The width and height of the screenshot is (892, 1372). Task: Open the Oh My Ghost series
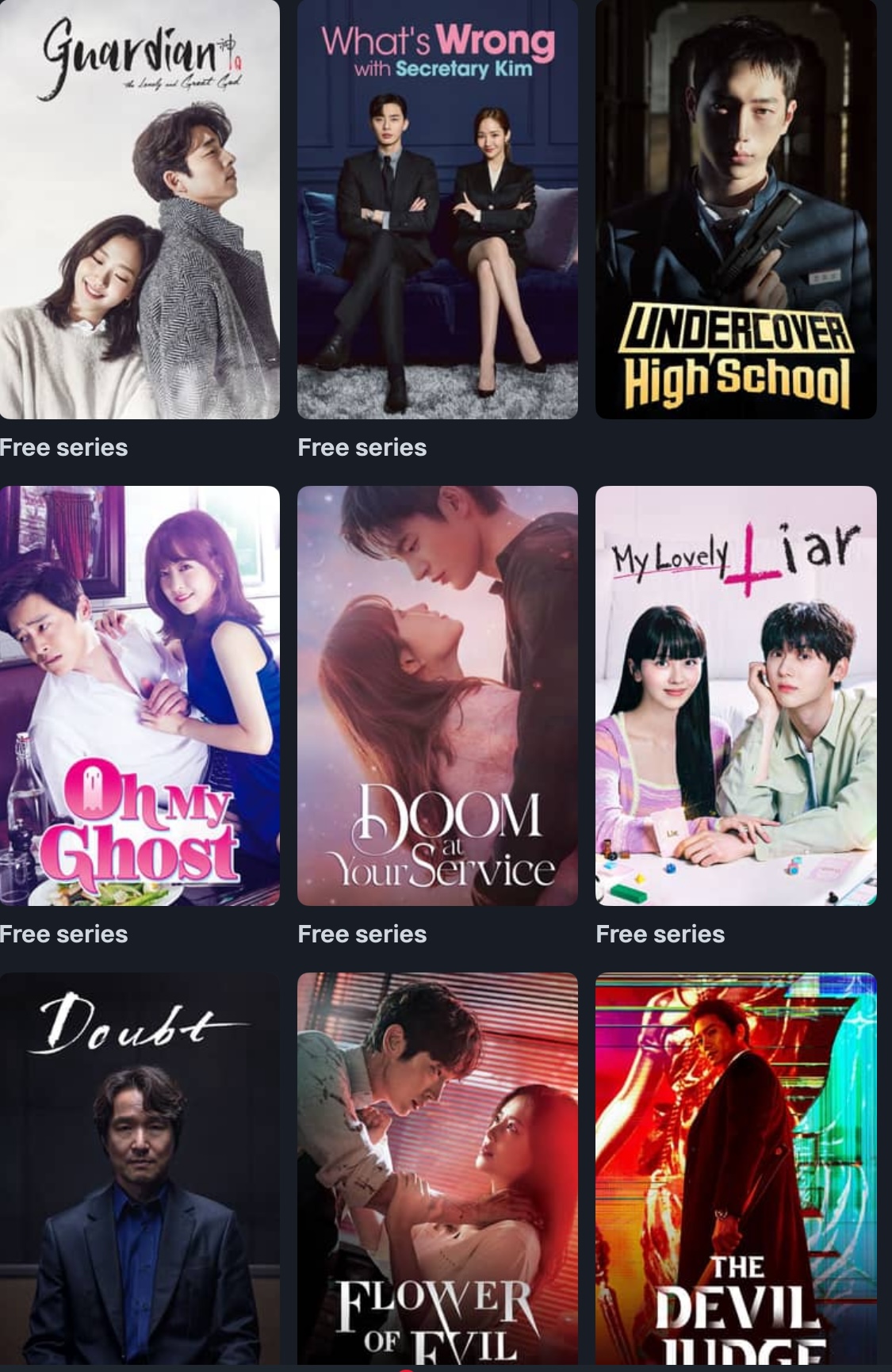[x=140, y=695]
